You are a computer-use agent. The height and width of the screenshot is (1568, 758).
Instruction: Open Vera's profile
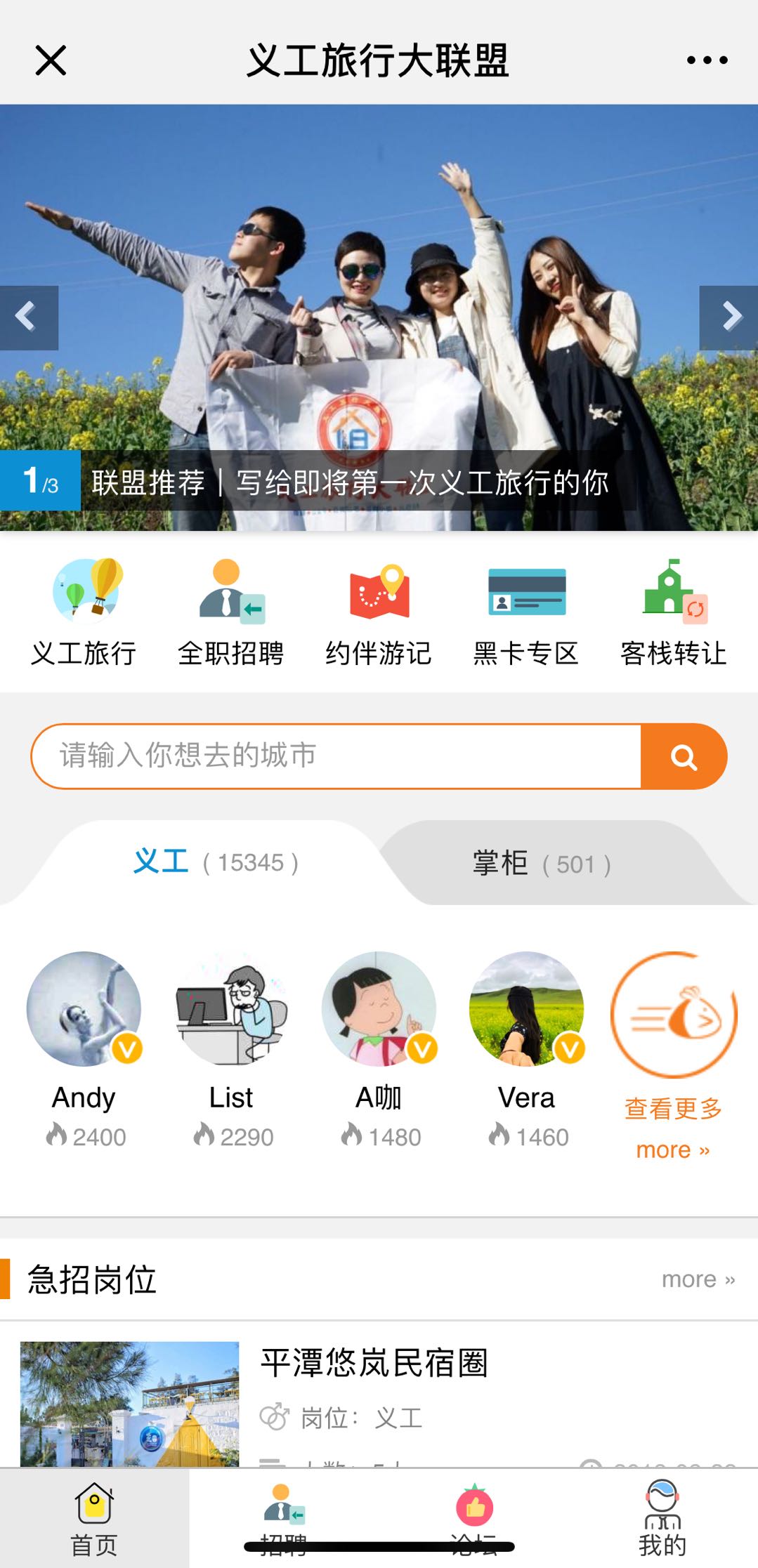click(526, 1008)
